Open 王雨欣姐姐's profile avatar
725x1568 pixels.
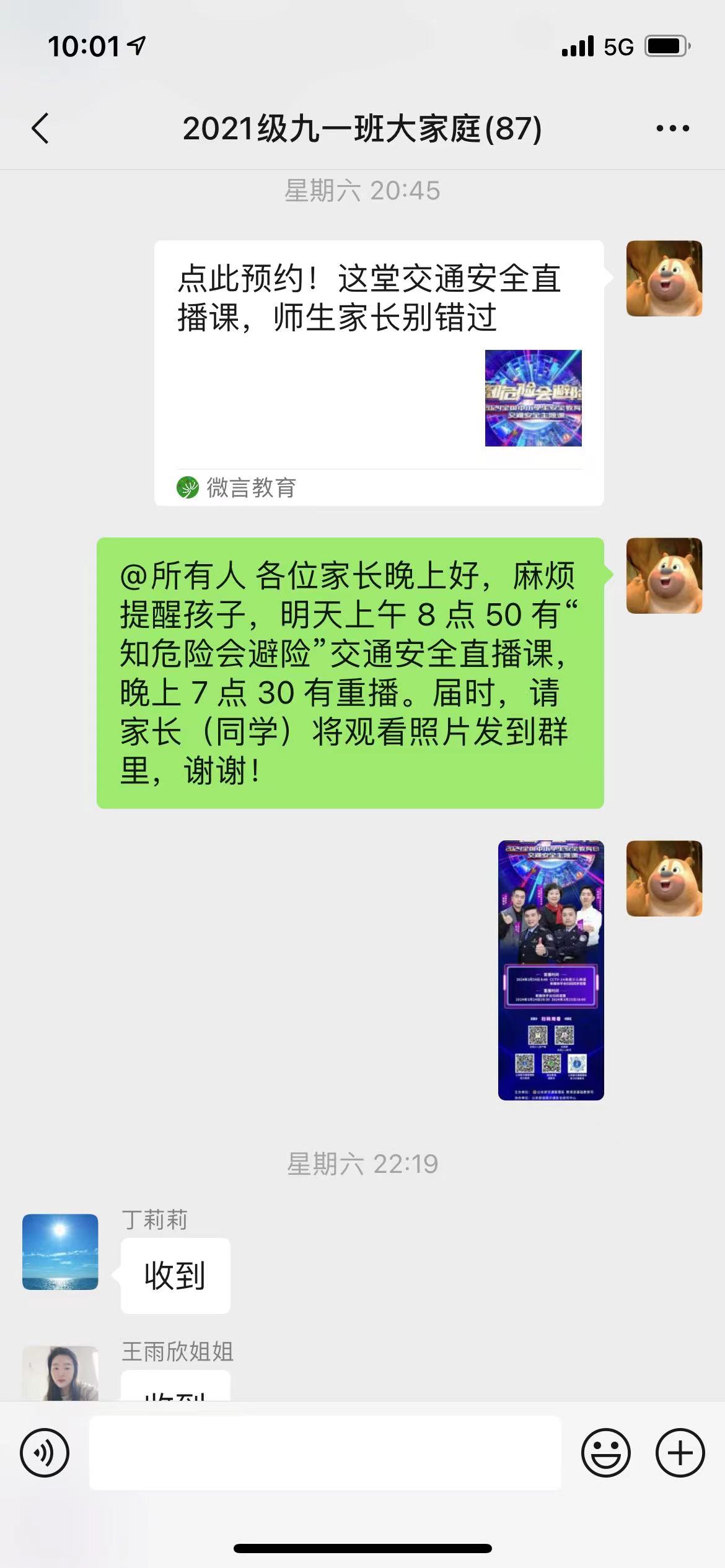(x=60, y=1374)
